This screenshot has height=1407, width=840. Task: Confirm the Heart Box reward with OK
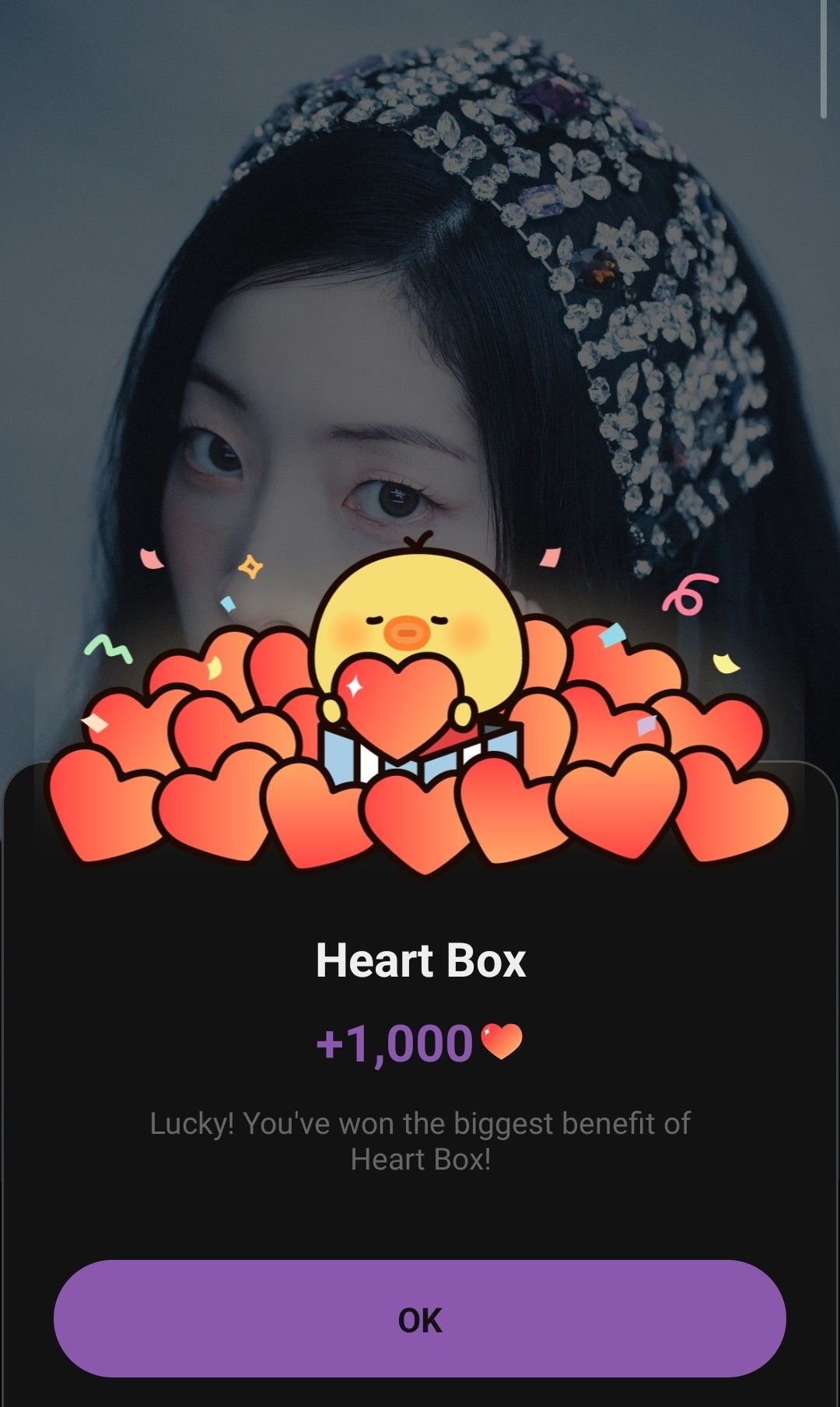click(420, 1319)
